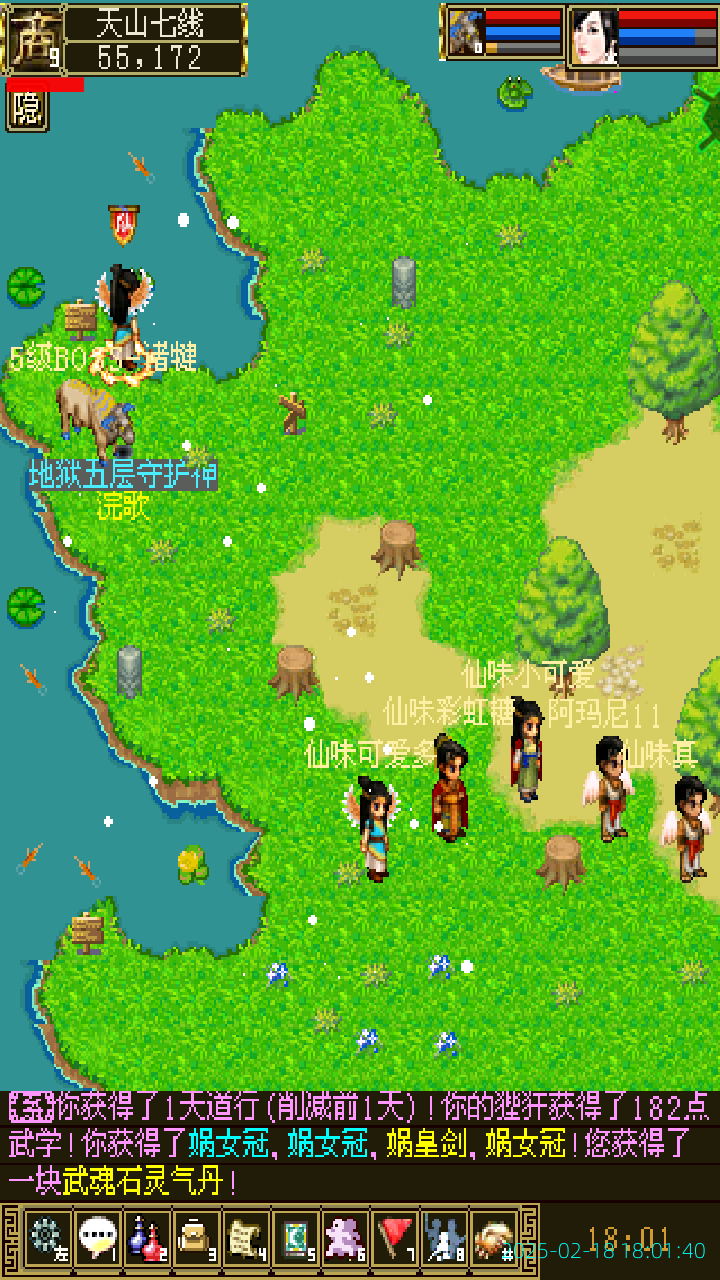Image resolution: width=720 pixels, height=1280 pixels.
Task: Tap the seashell icon in the toolbar
Action: coord(493,1238)
